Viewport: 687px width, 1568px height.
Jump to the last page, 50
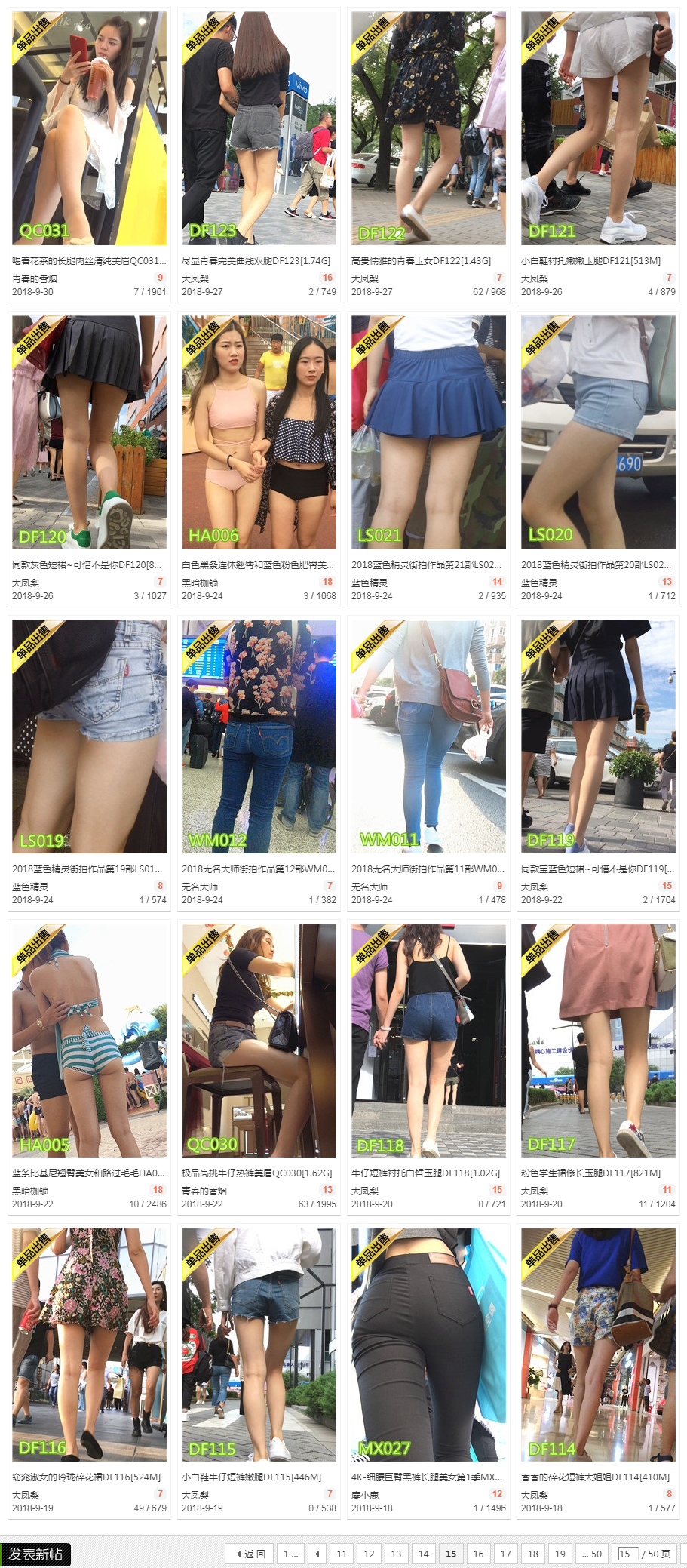pos(592,1554)
